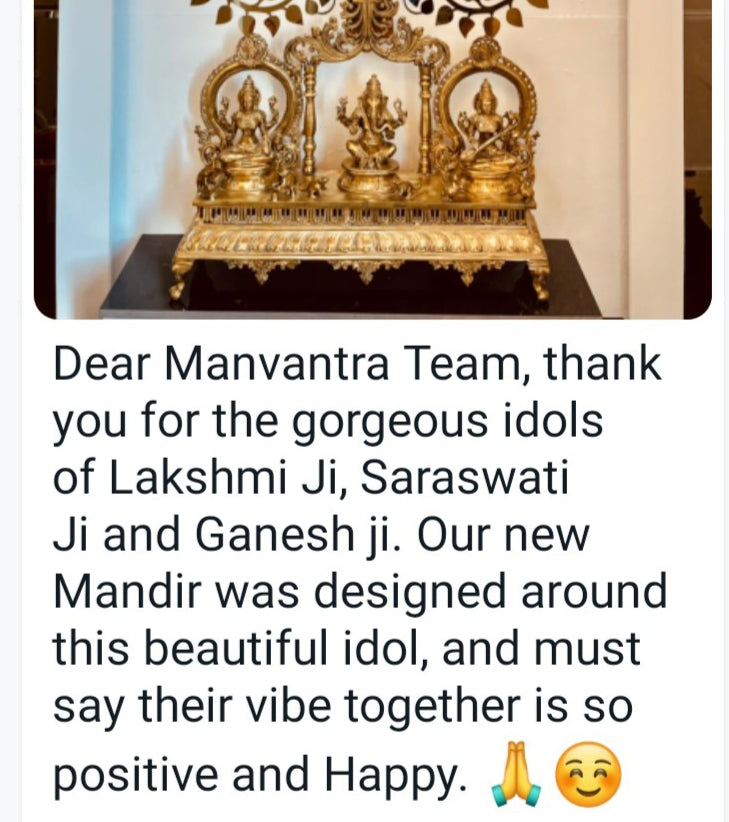Screen dimensions: 729x822
Task: Open the brass idols photo in the message
Action: tap(372, 158)
